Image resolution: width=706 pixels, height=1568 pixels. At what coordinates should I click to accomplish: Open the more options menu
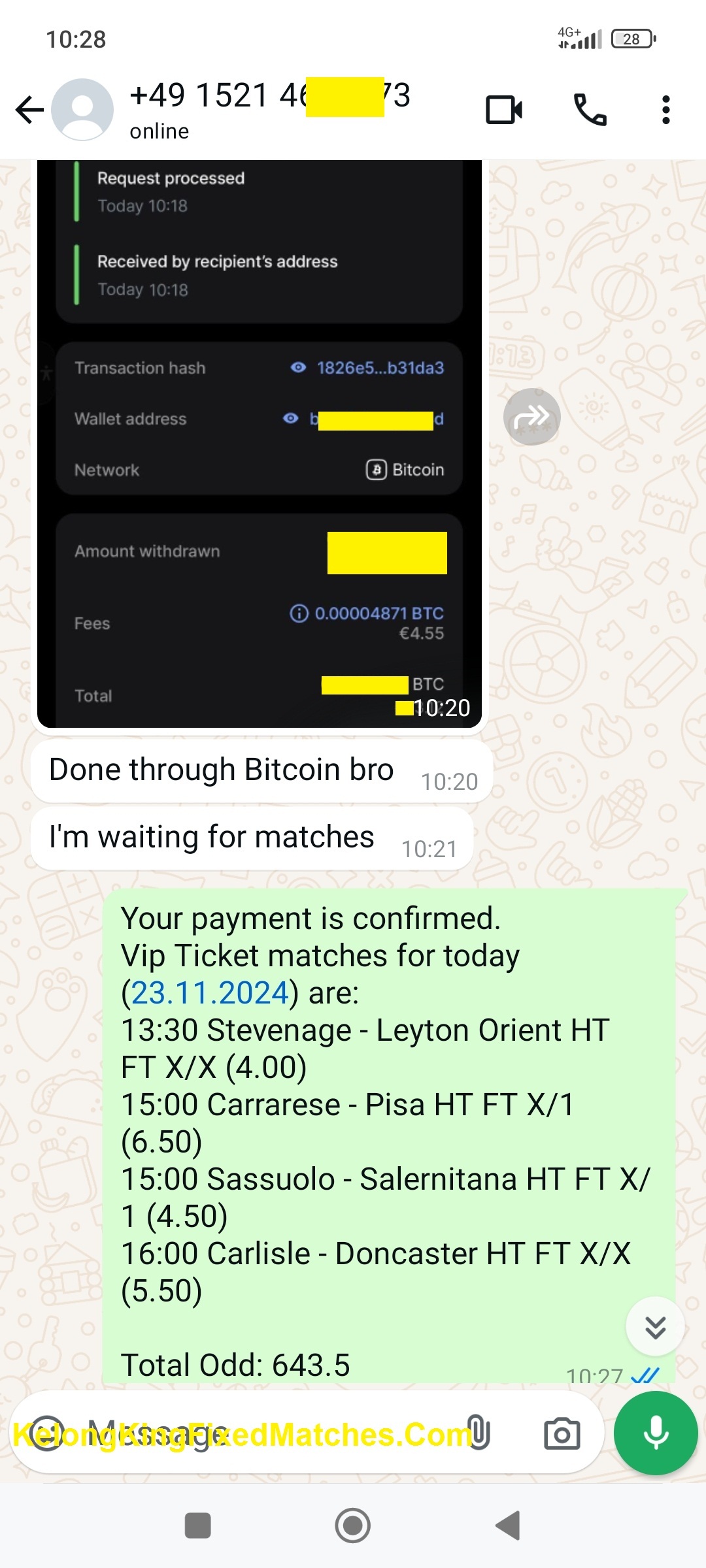click(665, 110)
